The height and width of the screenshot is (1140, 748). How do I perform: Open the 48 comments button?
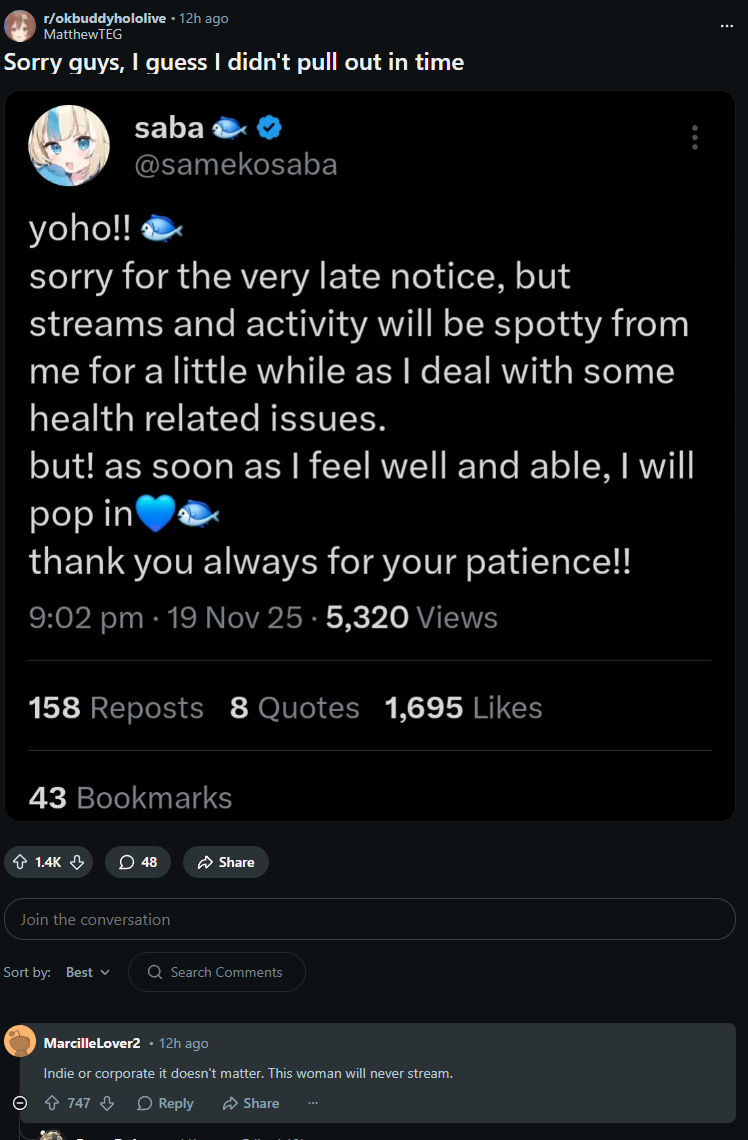pos(138,862)
